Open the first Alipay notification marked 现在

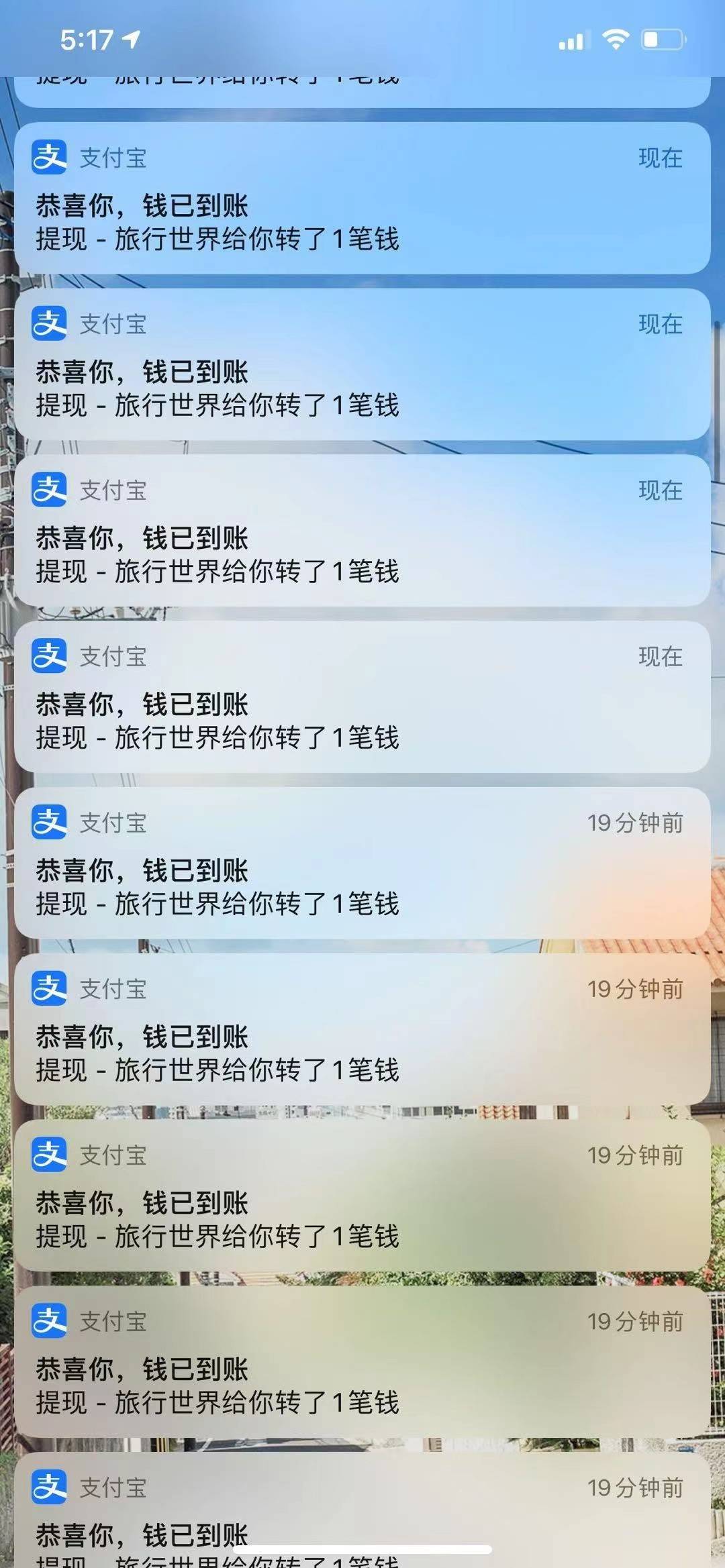[x=362, y=199]
